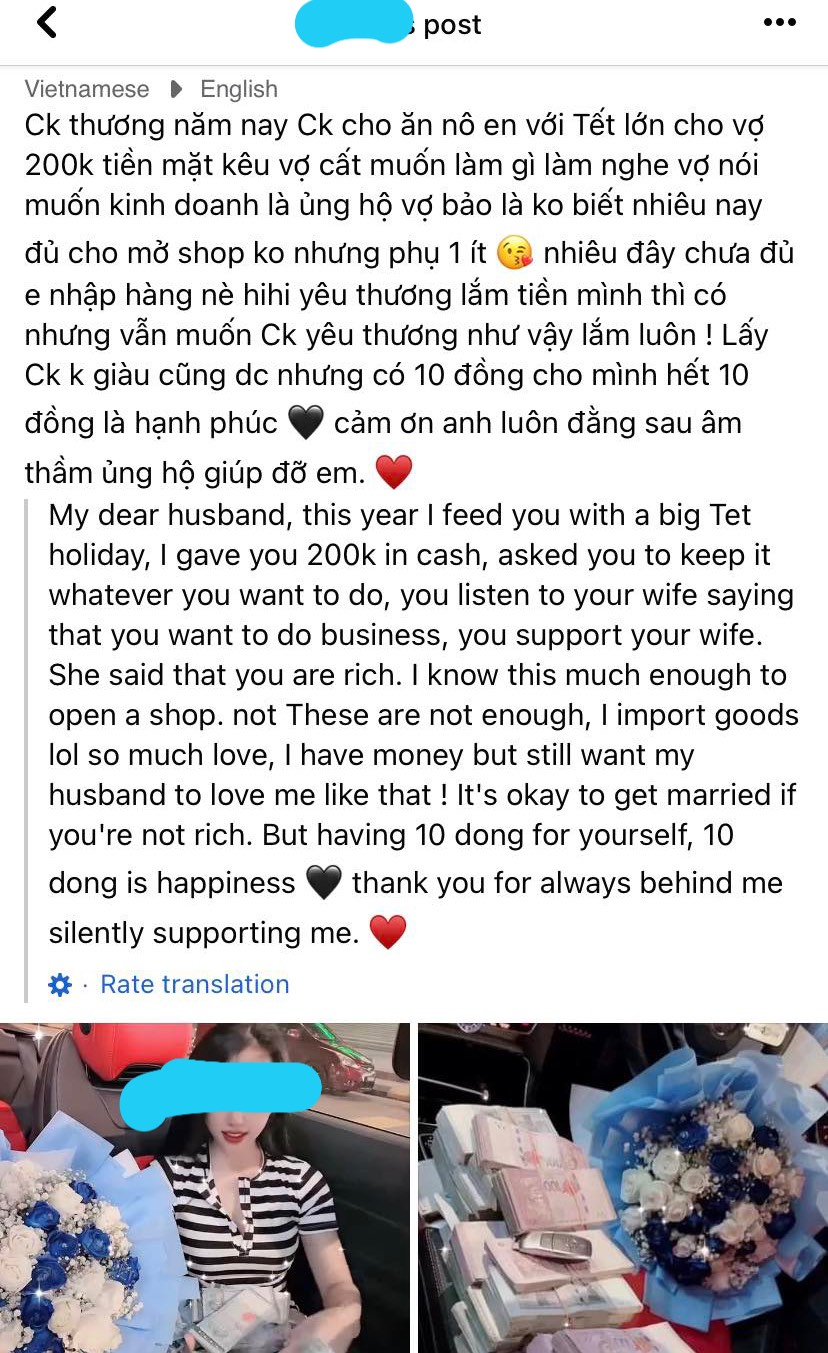Go back using the top-left arrow
The height and width of the screenshot is (1353, 828).
pyautogui.click(x=46, y=22)
